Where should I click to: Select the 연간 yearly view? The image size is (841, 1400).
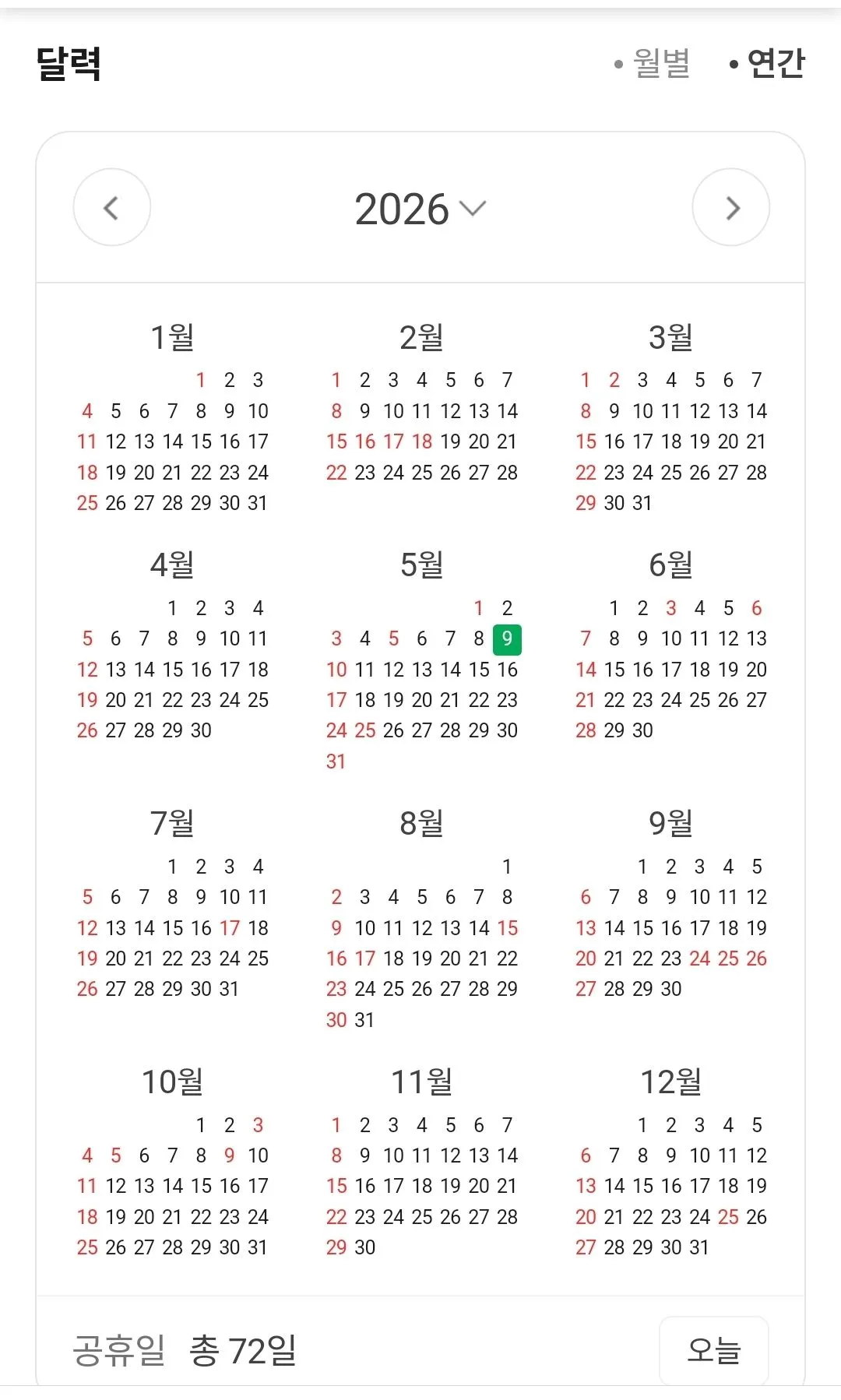[x=767, y=63]
